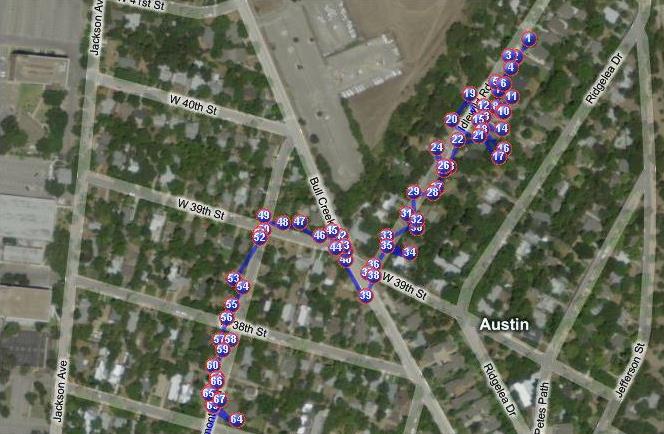Open waypoint marker 11

511,96
